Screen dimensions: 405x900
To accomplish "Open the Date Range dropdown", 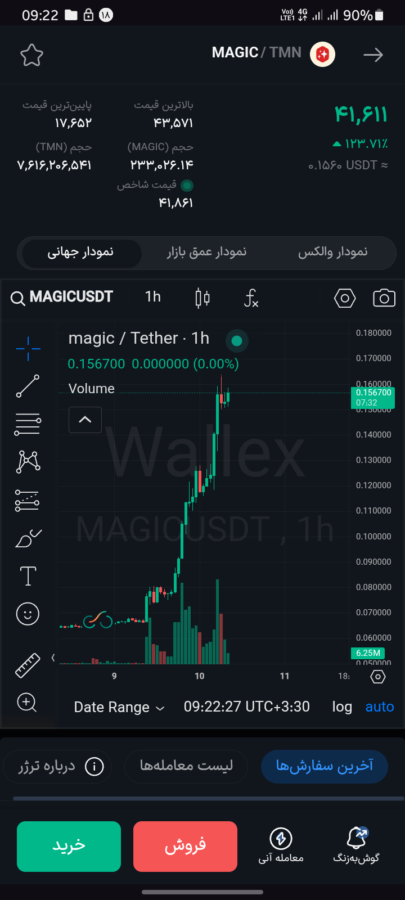I will pyautogui.click(x=119, y=707).
